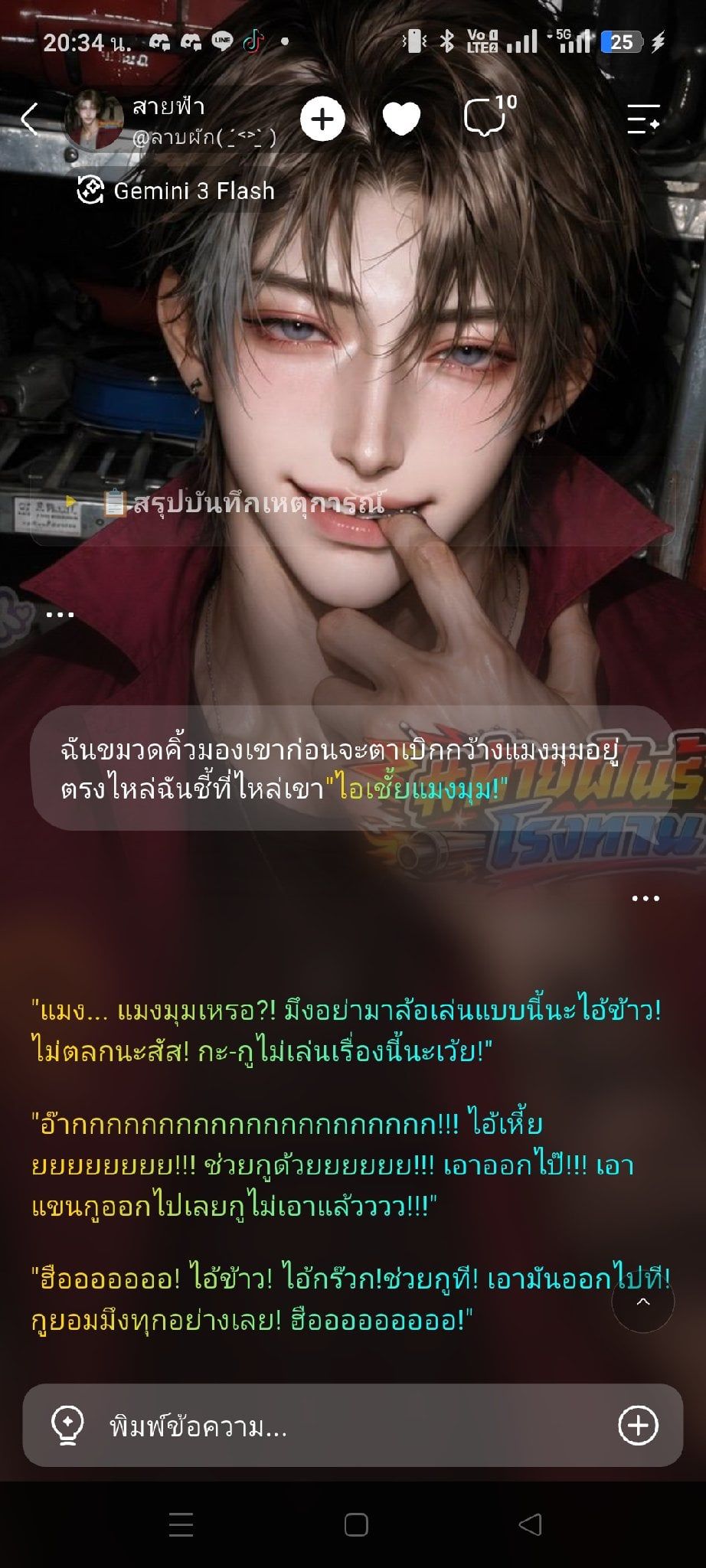Go to the home screen
The image size is (706, 1568).
356,1524
